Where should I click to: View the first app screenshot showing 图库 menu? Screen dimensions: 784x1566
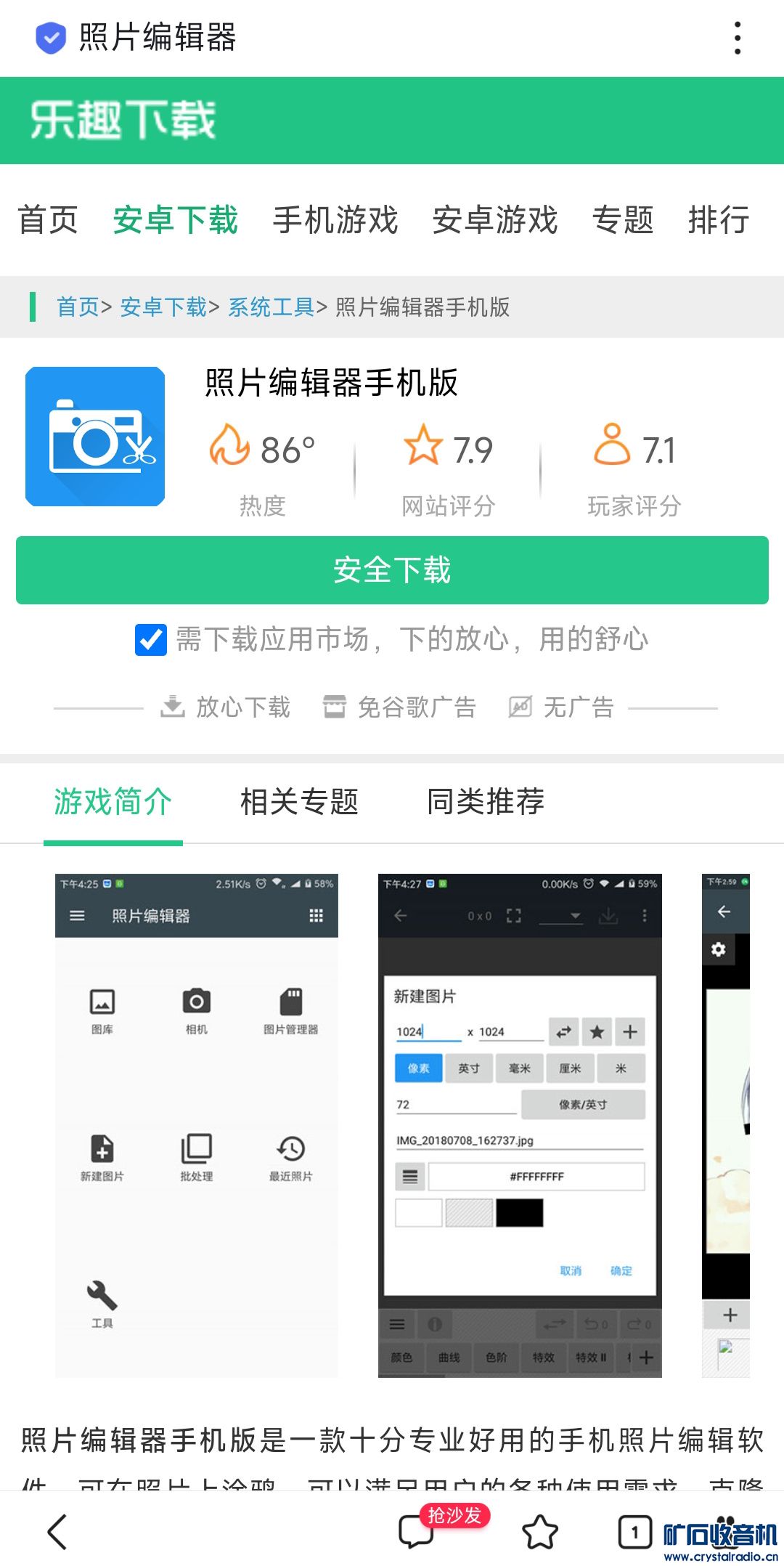pyautogui.click(x=197, y=1125)
